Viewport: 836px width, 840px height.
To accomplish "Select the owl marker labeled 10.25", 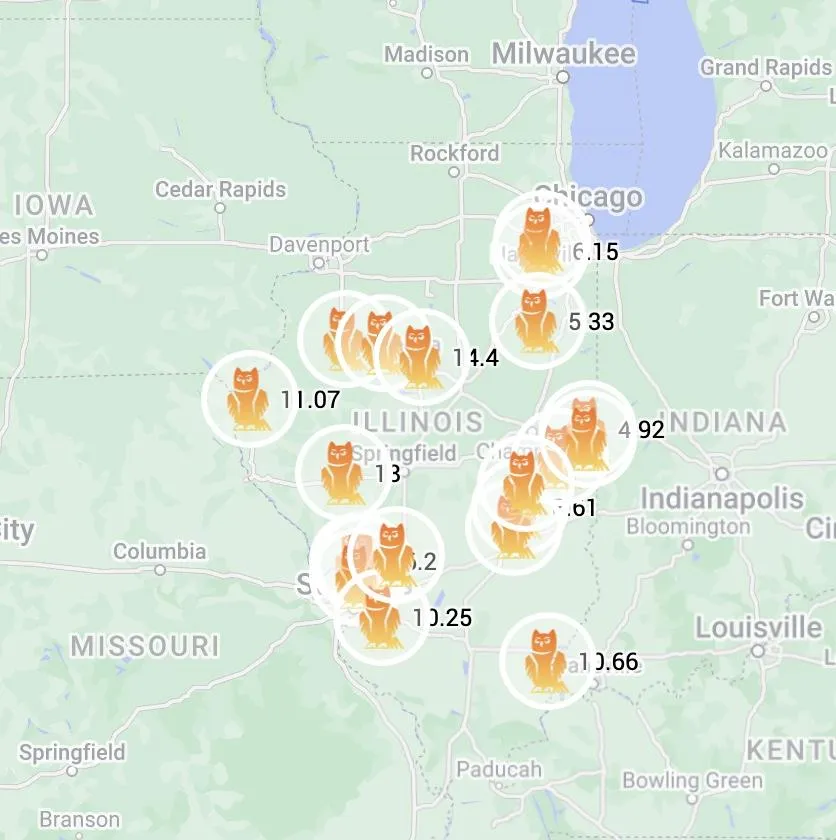I will pos(381,618).
